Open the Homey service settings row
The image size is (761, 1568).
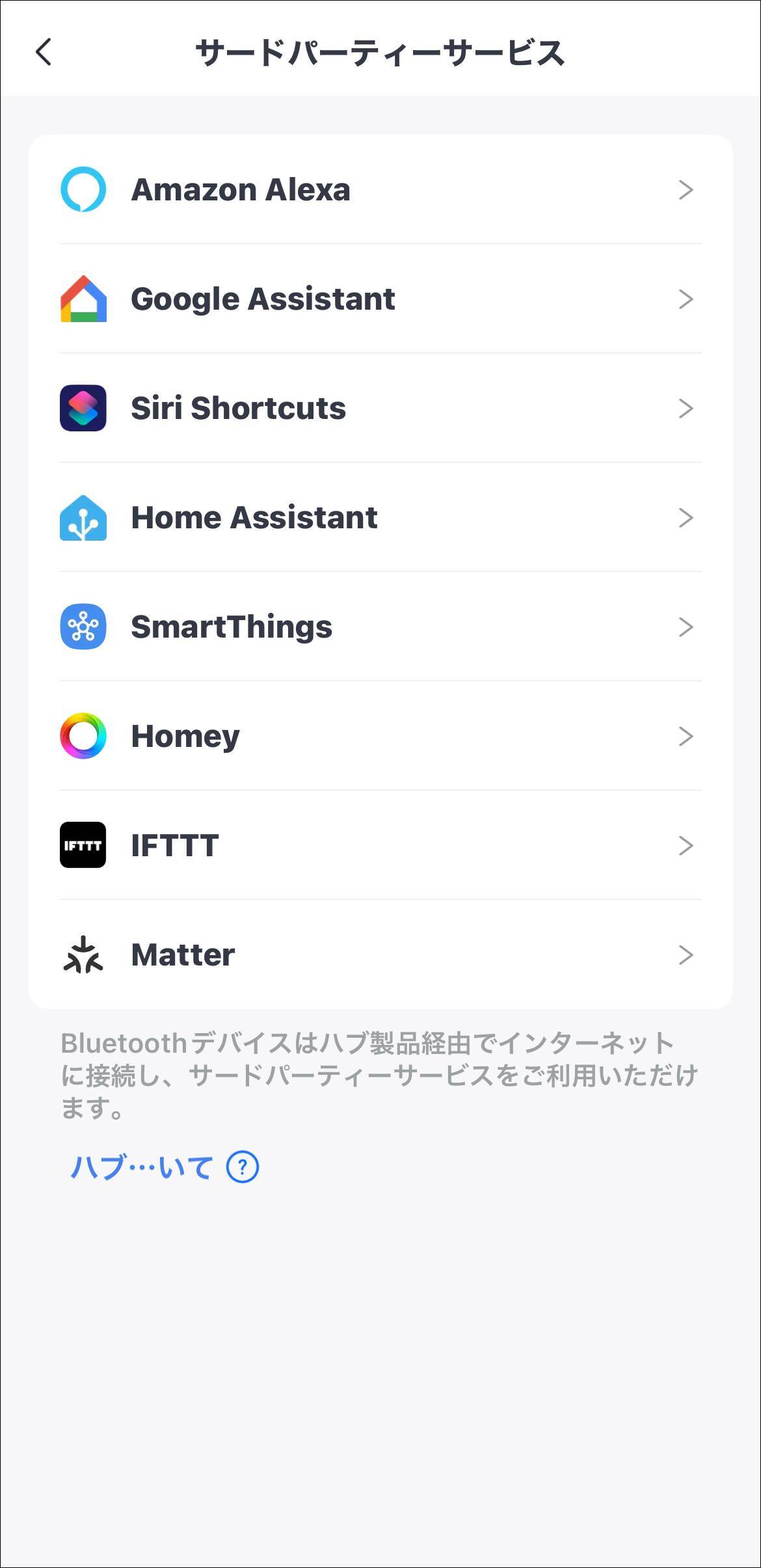click(380, 736)
